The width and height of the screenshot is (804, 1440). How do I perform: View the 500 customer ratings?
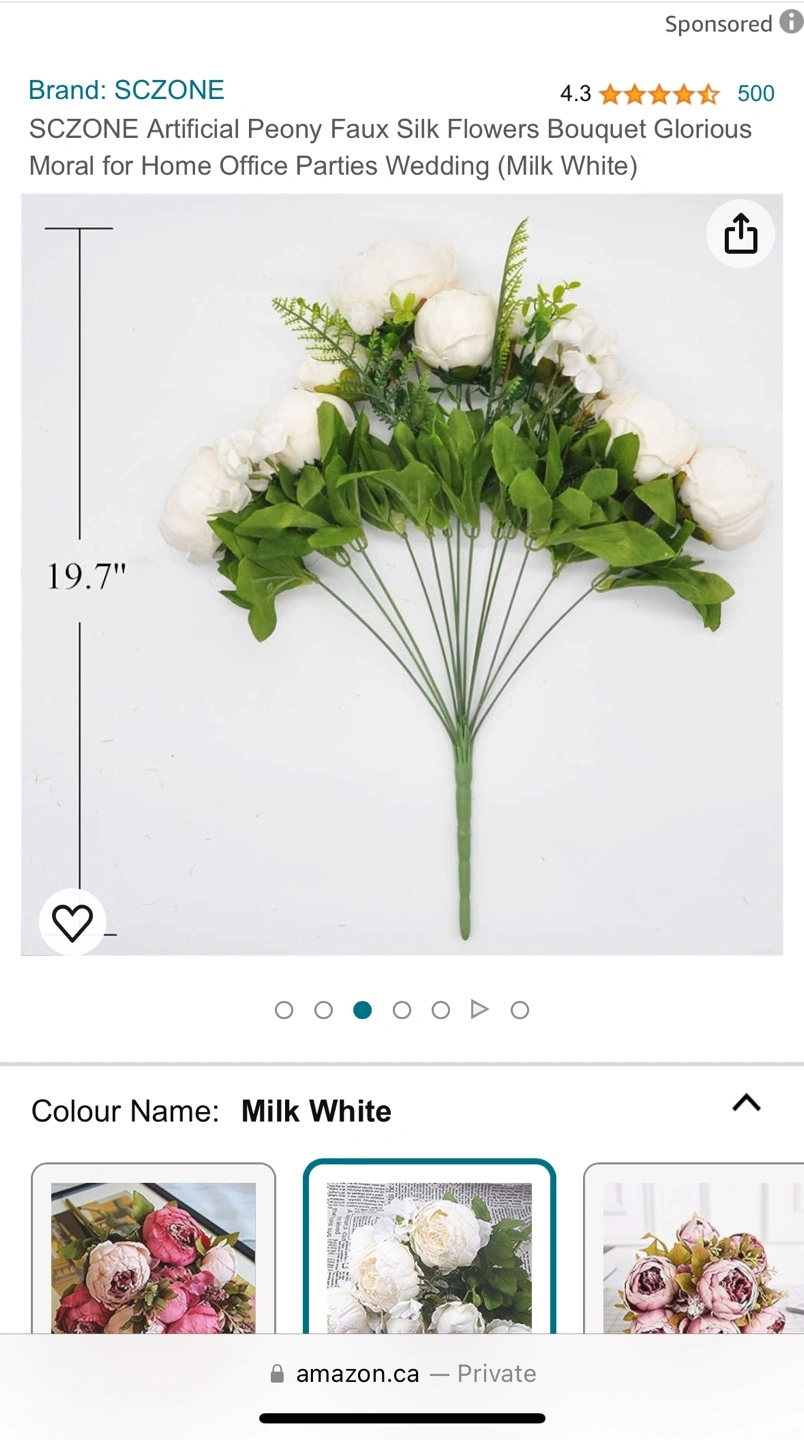pos(755,94)
